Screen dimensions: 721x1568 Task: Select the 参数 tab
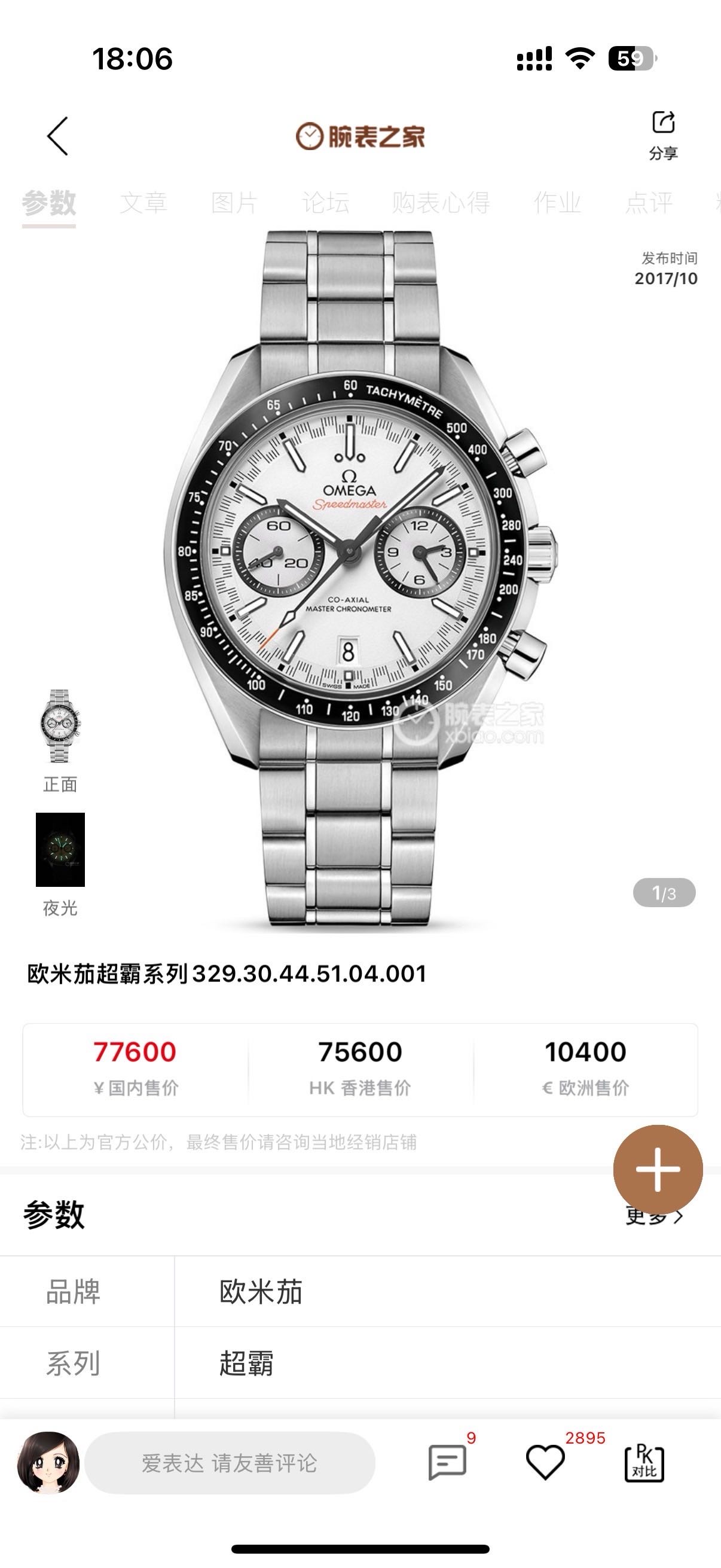pos(48,203)
